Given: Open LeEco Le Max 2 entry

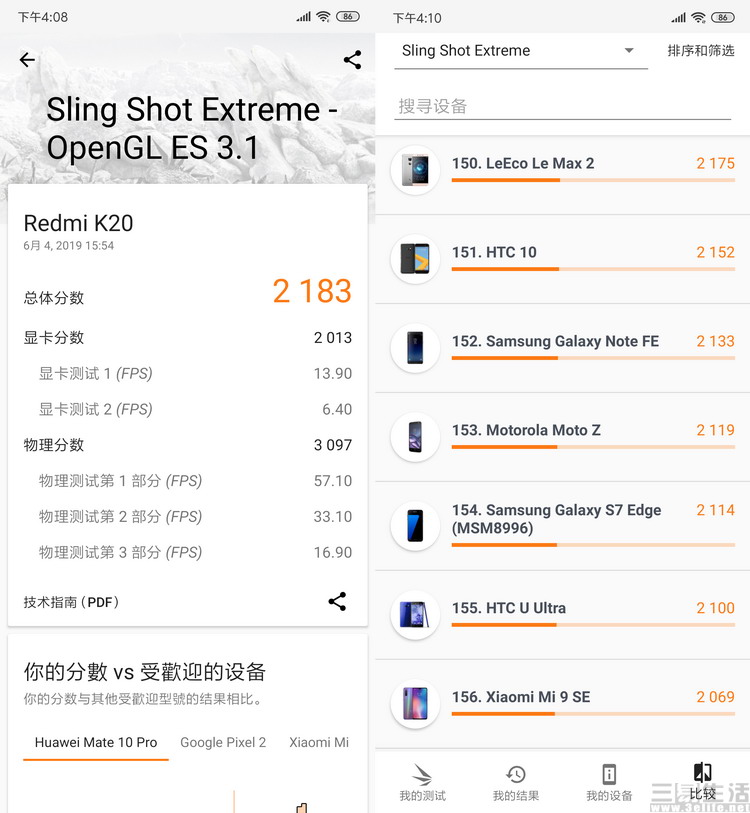Looking at the screenshot, I should 562,170.
